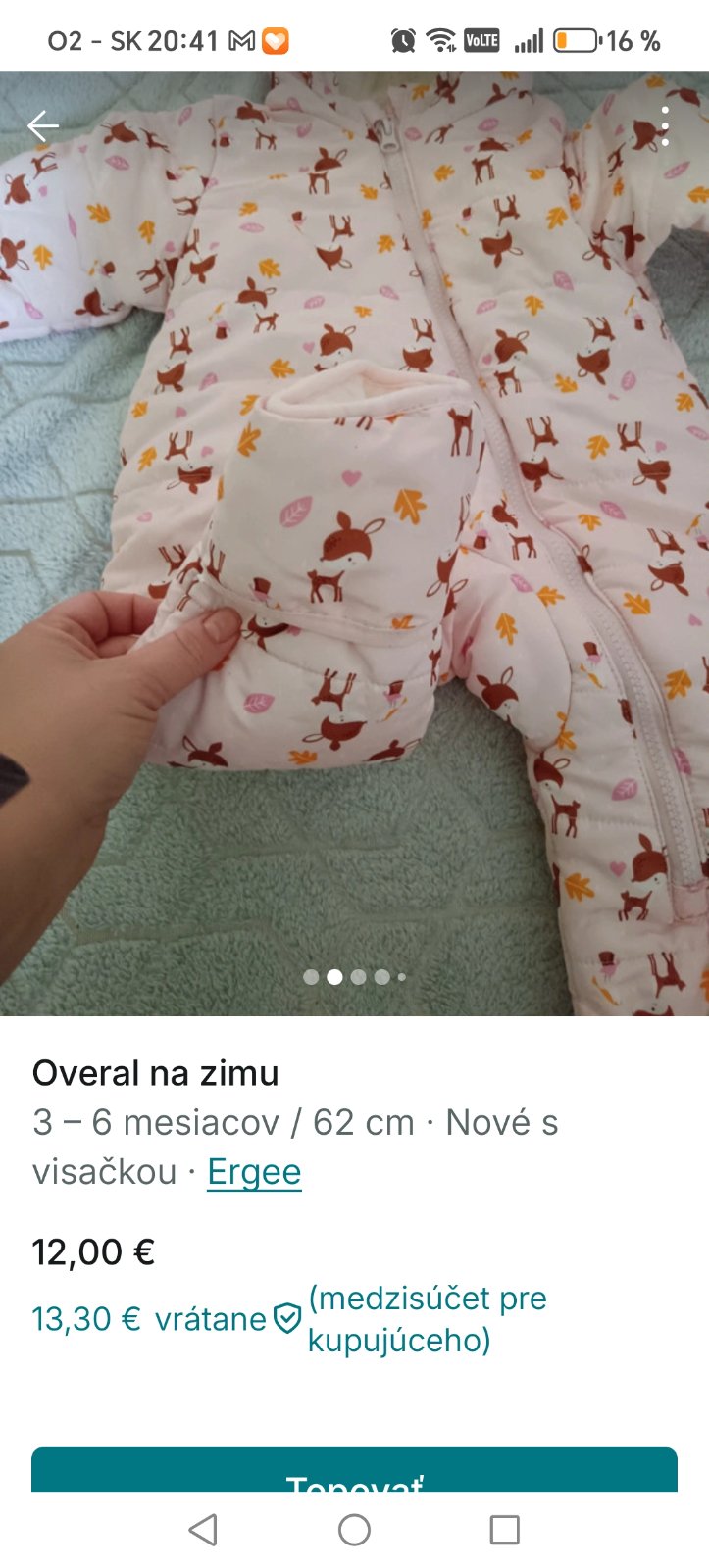Tap the Topovať button
Screen dimensions: 709x1568
click(x=354, y=1472)
